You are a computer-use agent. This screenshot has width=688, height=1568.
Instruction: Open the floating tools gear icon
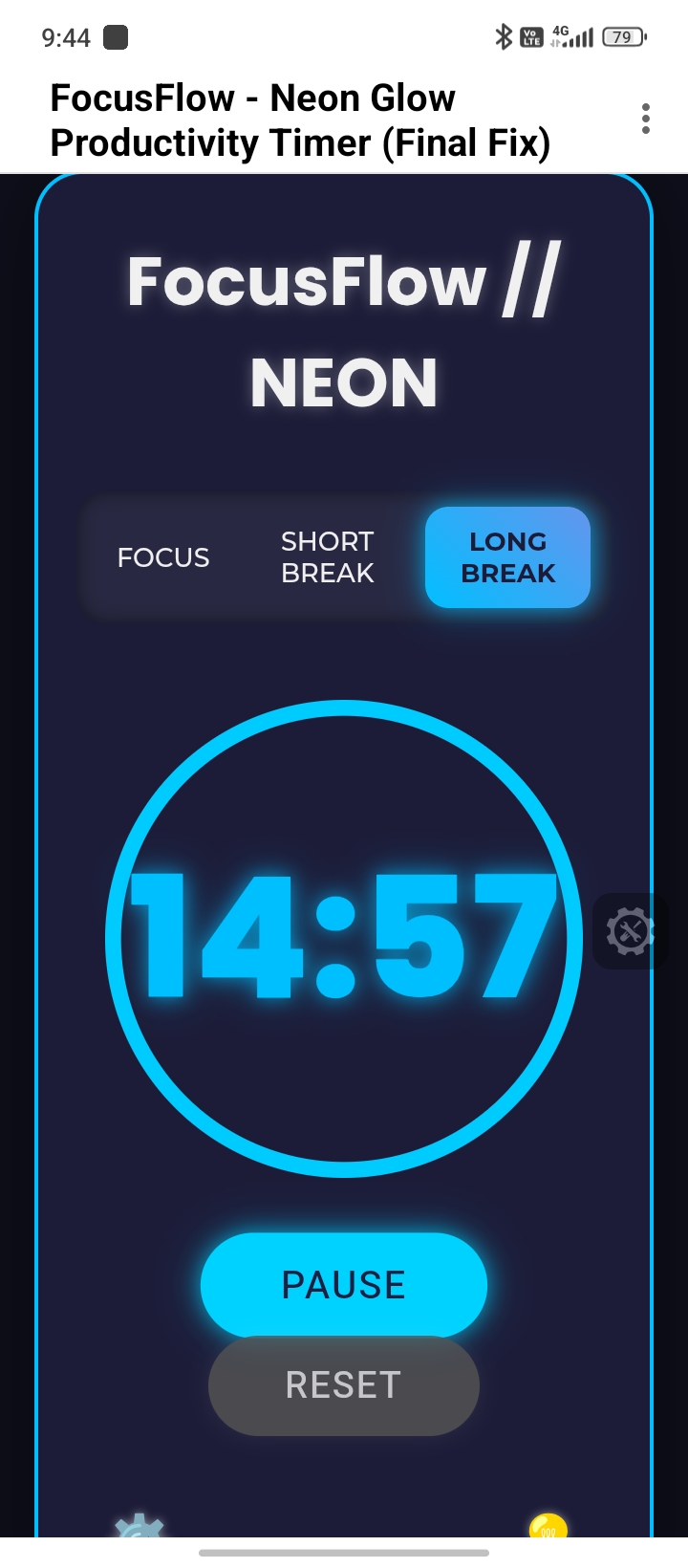(x=630, y=931)
